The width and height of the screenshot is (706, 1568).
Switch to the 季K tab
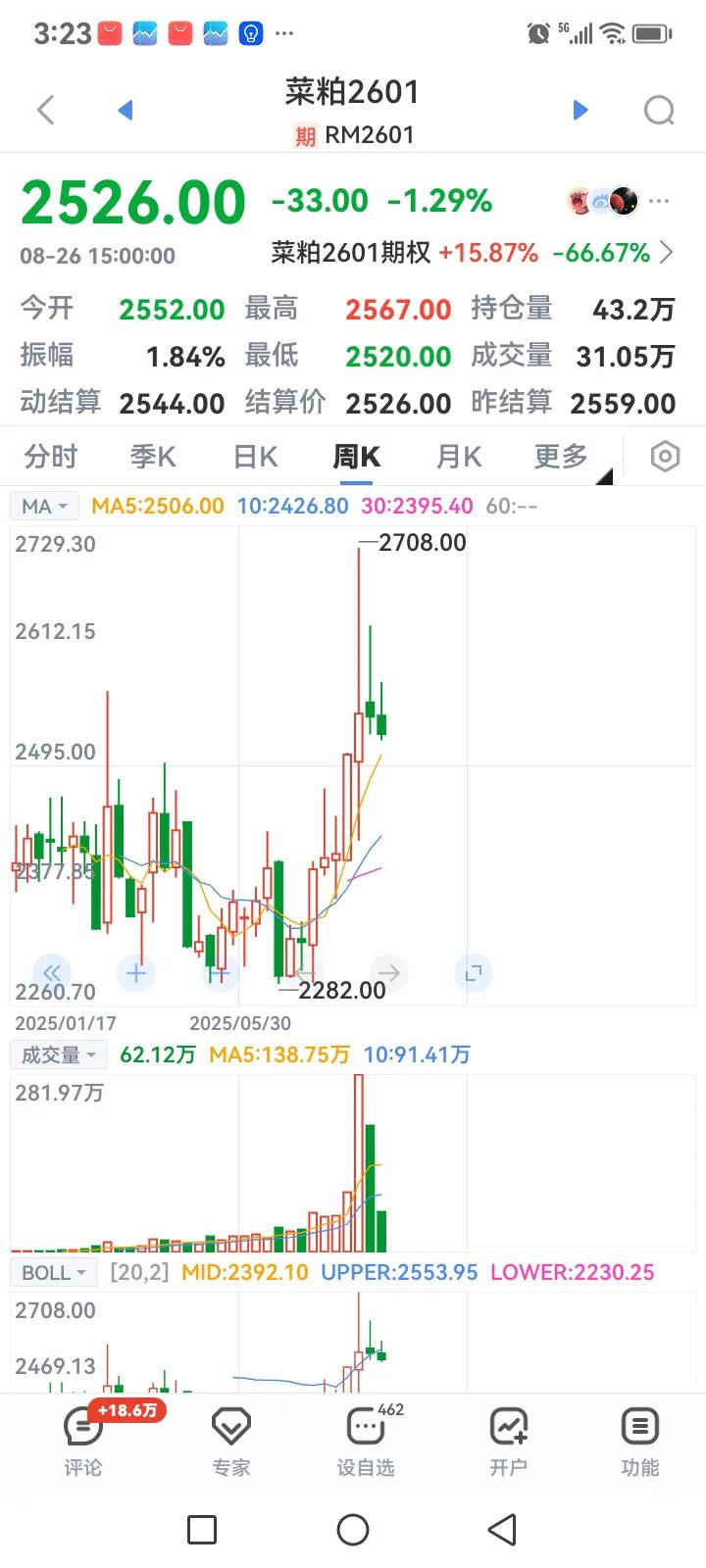point(153,457)
